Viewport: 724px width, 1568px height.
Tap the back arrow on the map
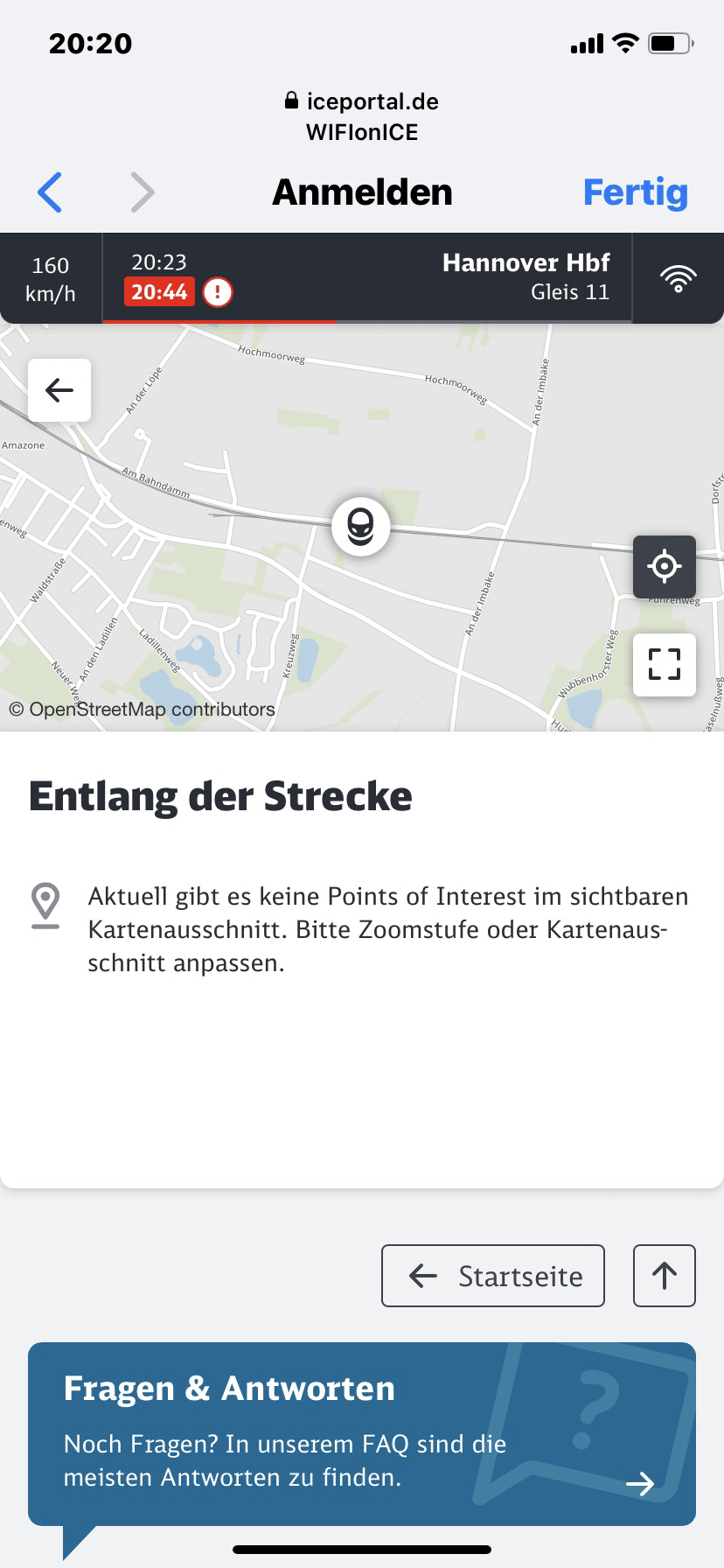tap(59, 390)
